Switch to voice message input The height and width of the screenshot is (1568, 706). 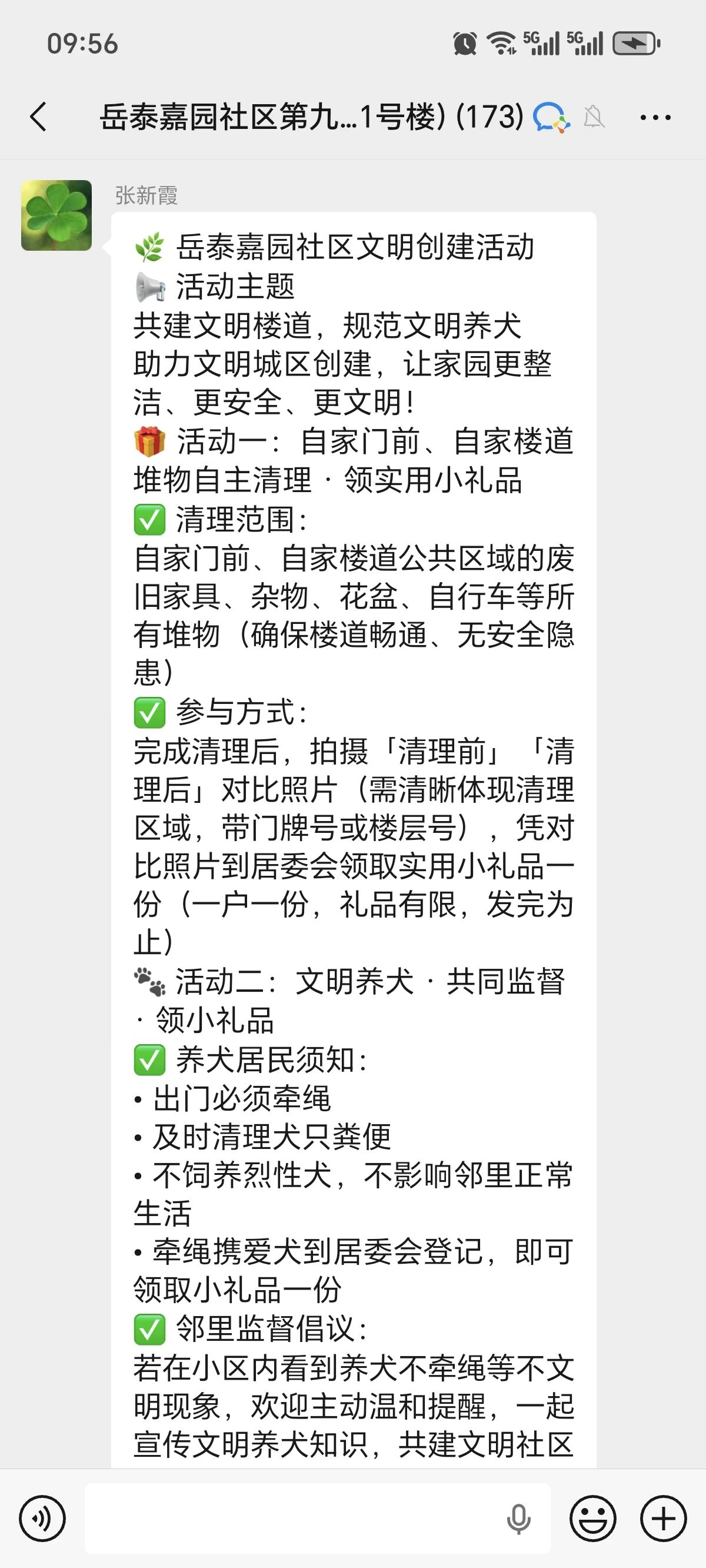point(42,1519)
